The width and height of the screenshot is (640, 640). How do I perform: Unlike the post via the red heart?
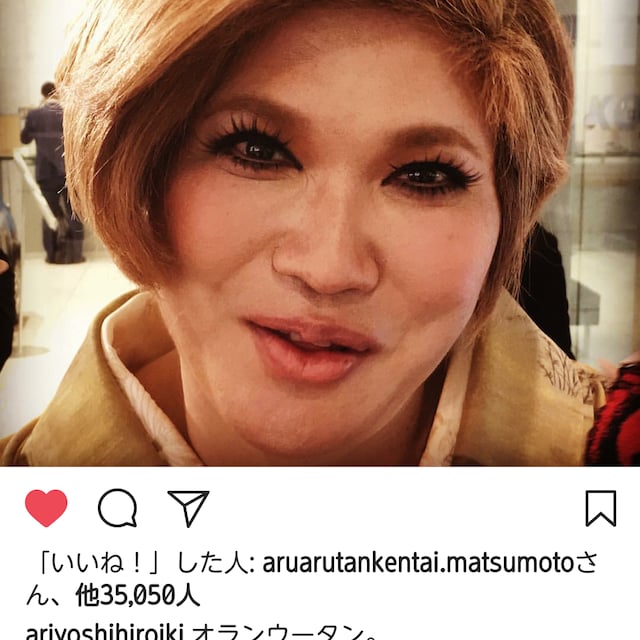(46, 508)
